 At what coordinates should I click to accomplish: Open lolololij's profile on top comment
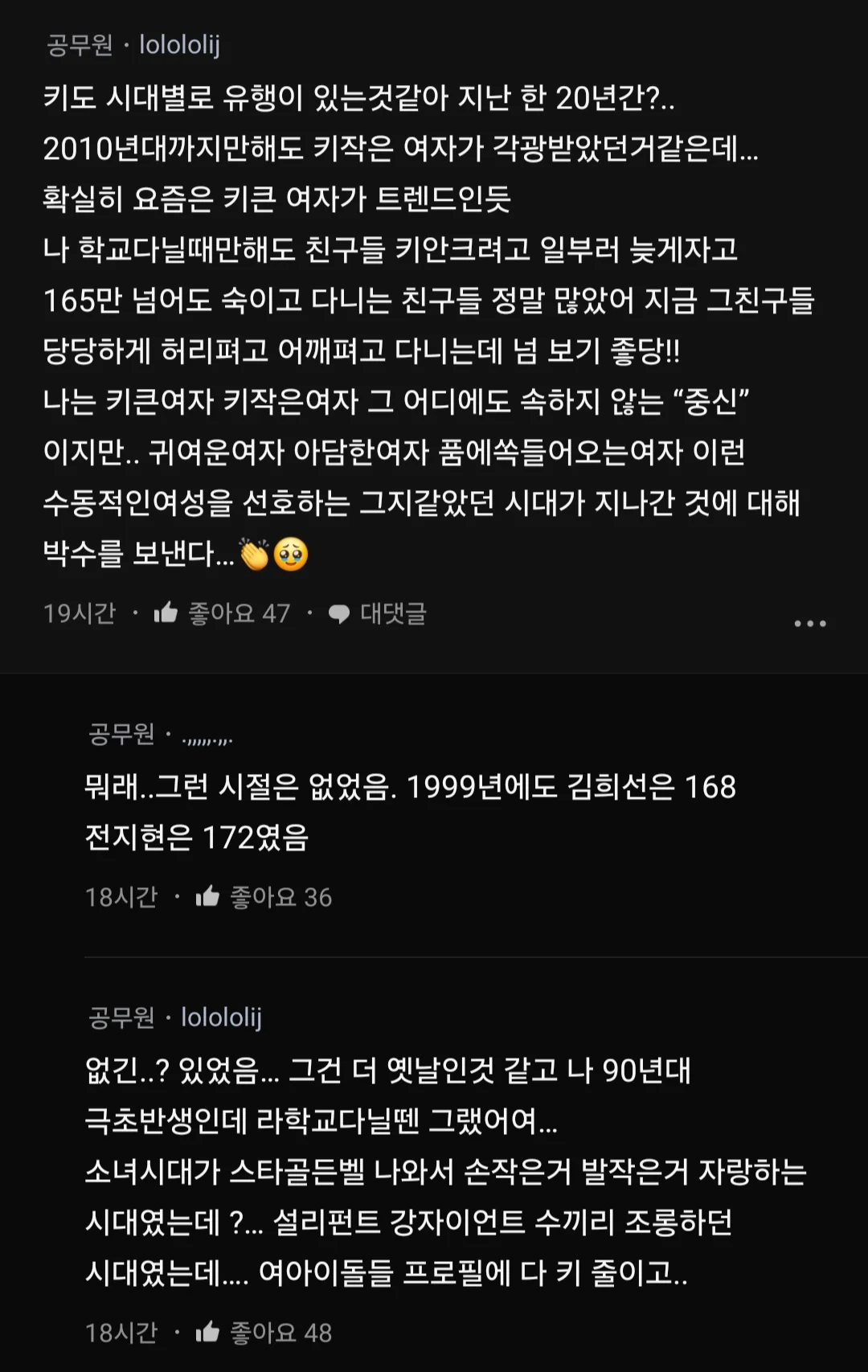179,45
